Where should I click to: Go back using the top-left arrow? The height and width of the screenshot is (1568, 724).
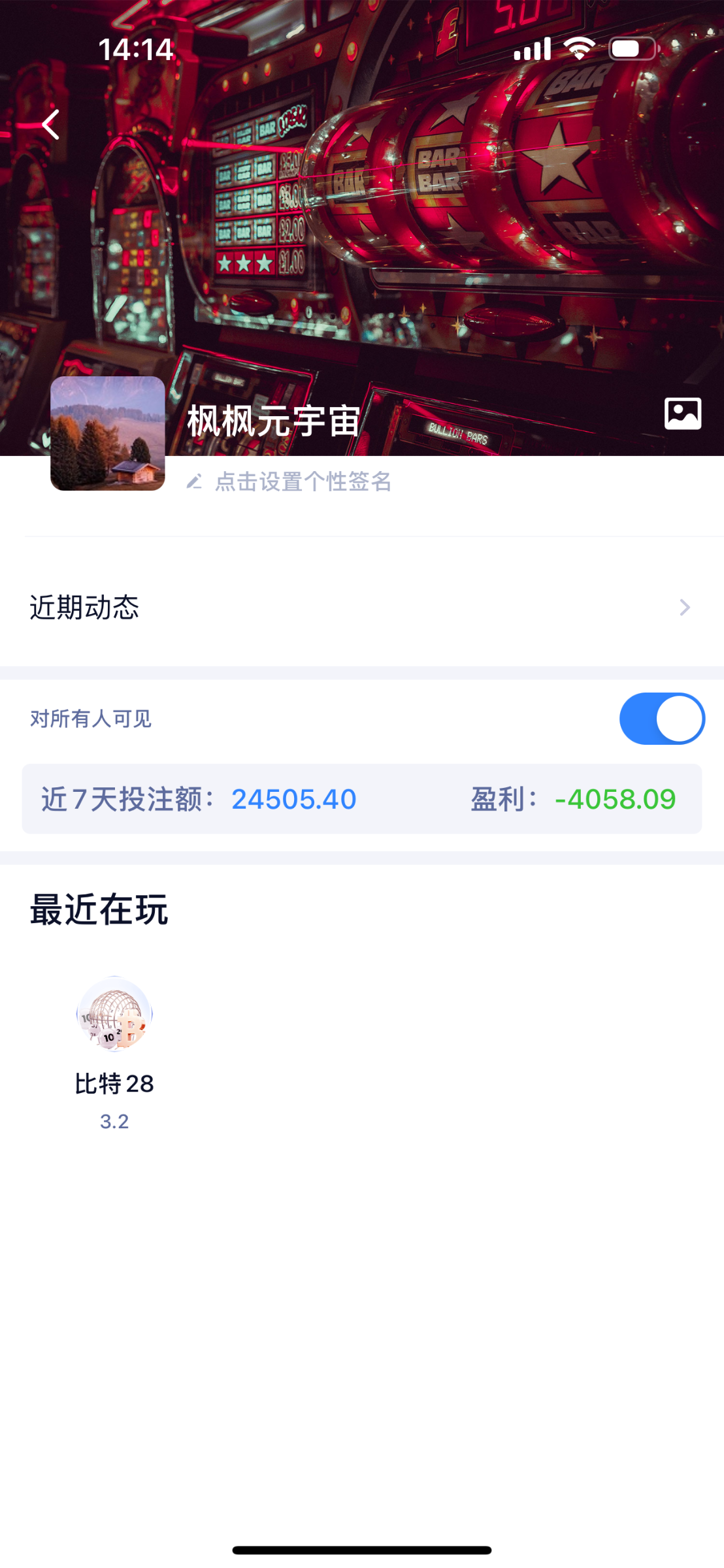point(51,124)
